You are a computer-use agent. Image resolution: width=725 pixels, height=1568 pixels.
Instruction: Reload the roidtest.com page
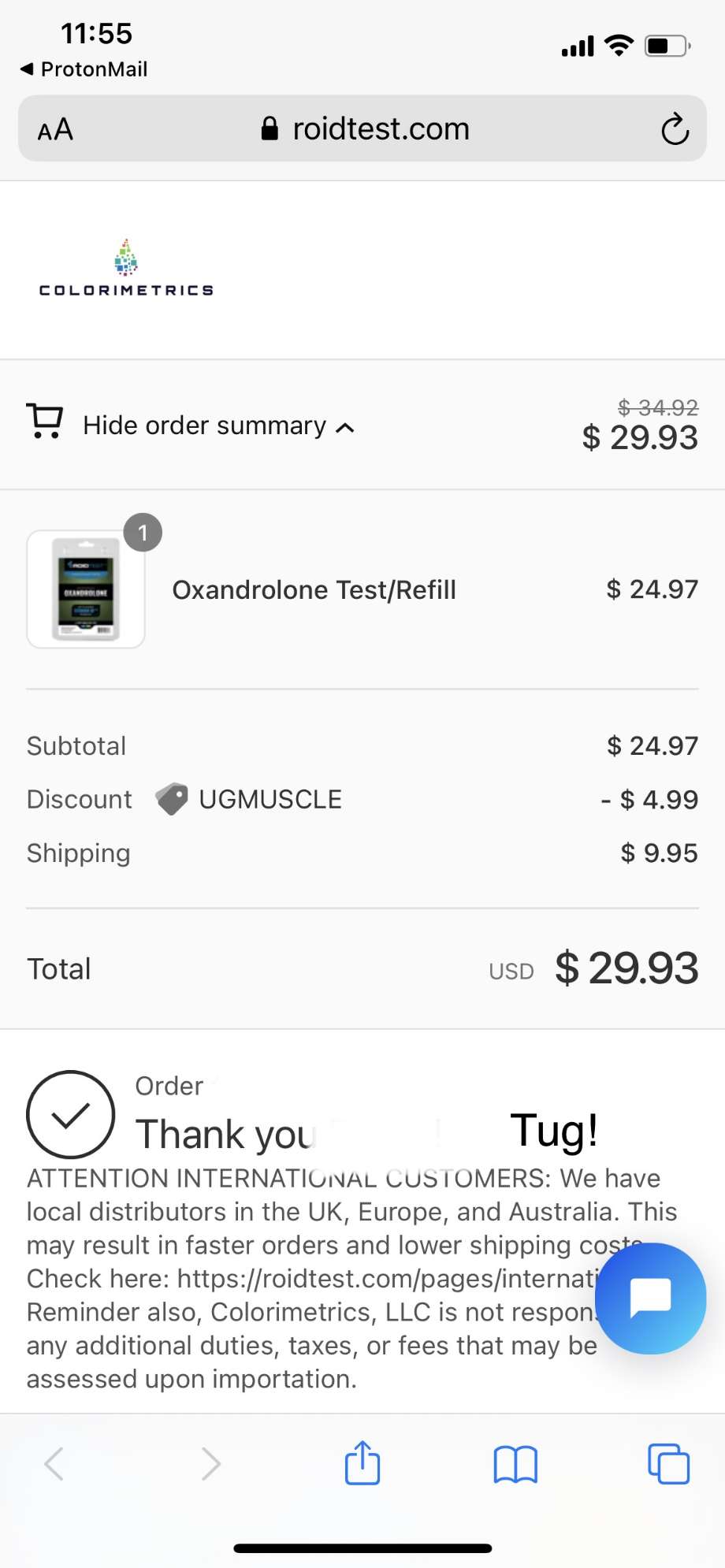pos(675,129)
